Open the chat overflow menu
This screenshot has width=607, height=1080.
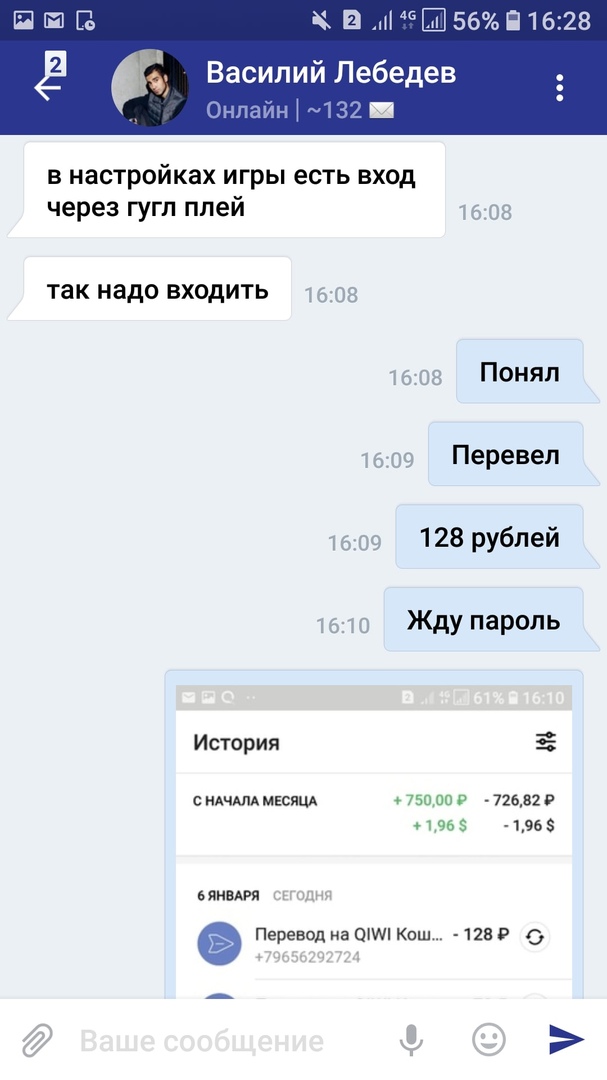tap(560, 87)
